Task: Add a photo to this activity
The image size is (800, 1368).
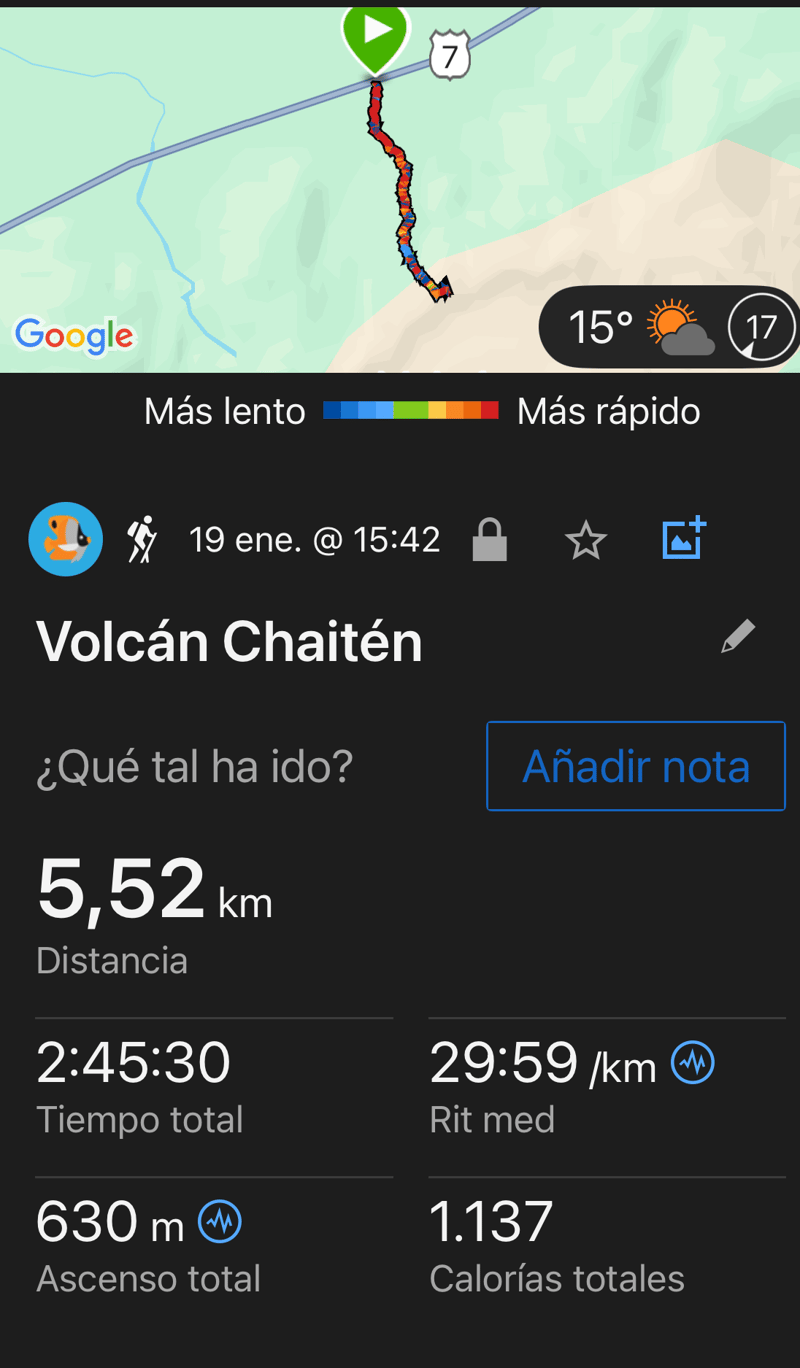Action: coord(684,539)
